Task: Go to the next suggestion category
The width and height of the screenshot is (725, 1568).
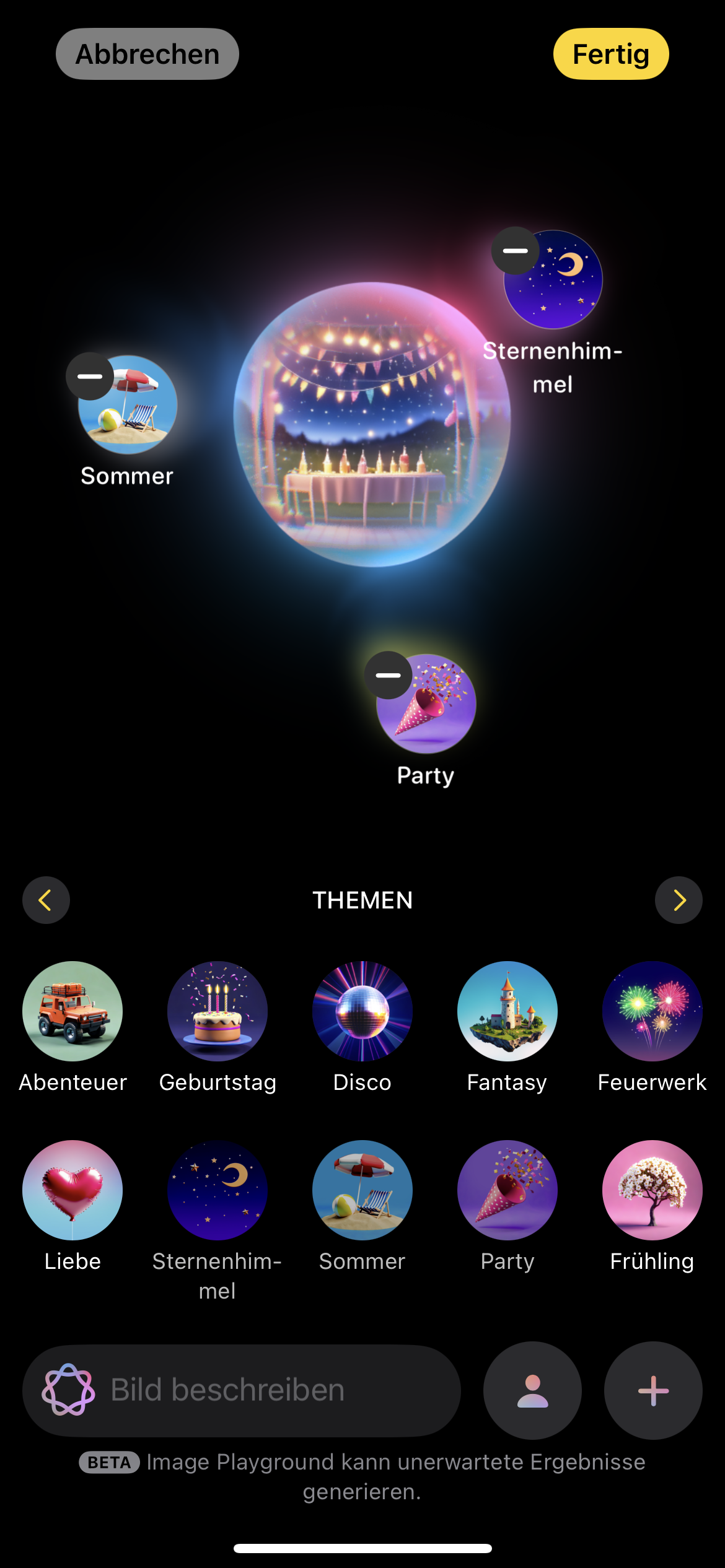Action: click(x=679, y=900)
